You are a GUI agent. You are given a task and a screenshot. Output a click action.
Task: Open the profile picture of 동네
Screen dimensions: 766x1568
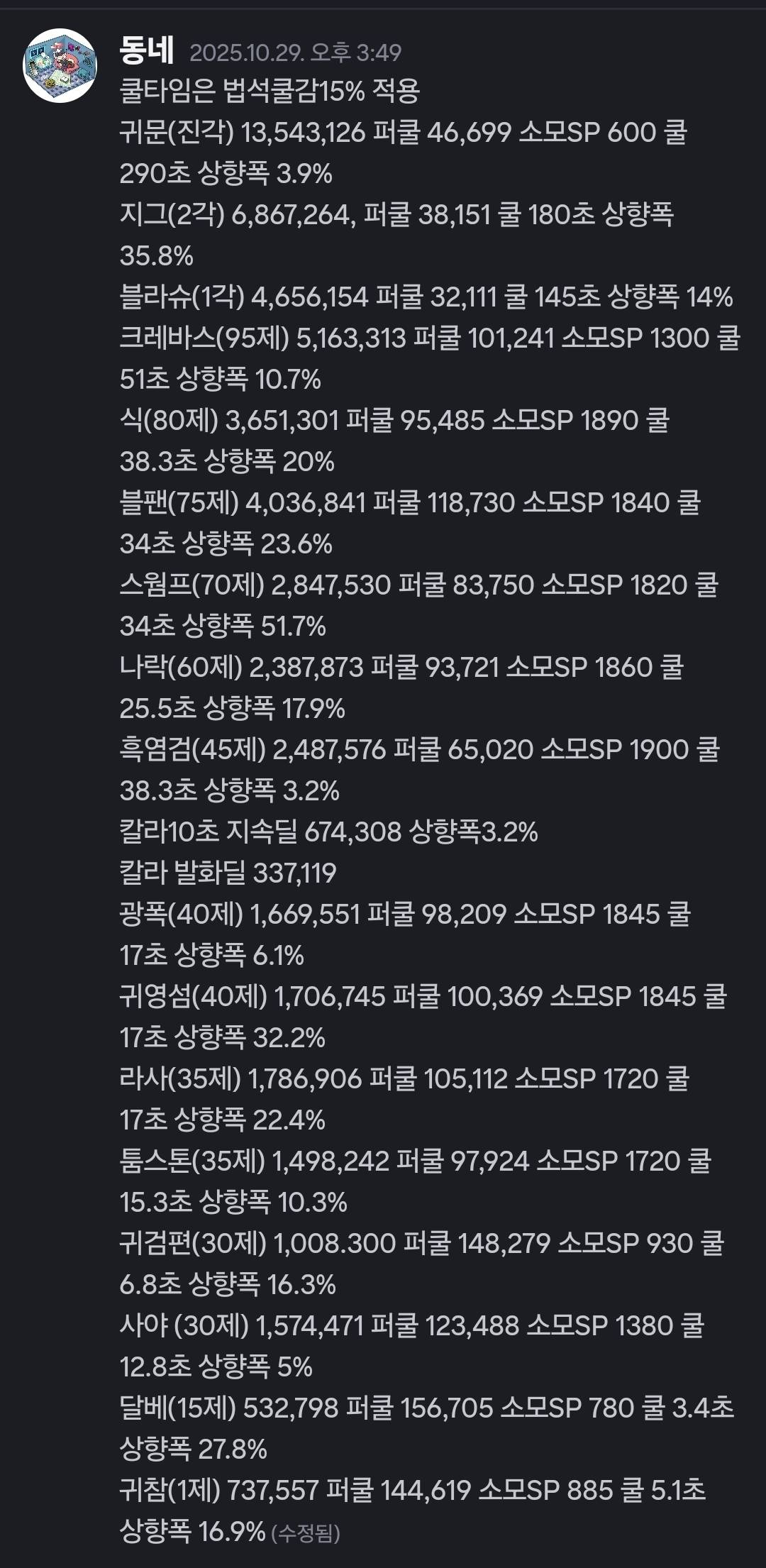coord(60,65)
